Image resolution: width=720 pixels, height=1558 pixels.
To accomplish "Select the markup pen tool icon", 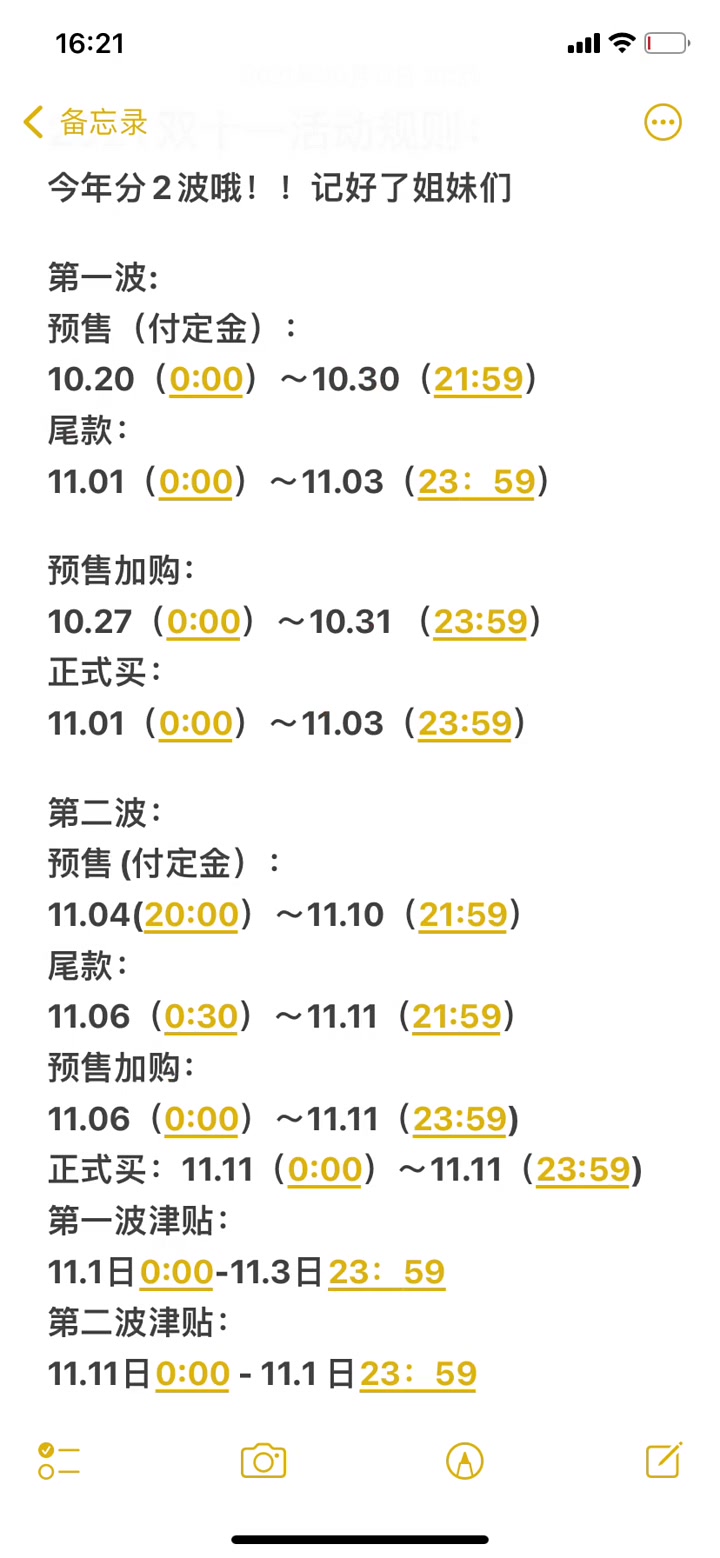I will tap(463, 1461).
